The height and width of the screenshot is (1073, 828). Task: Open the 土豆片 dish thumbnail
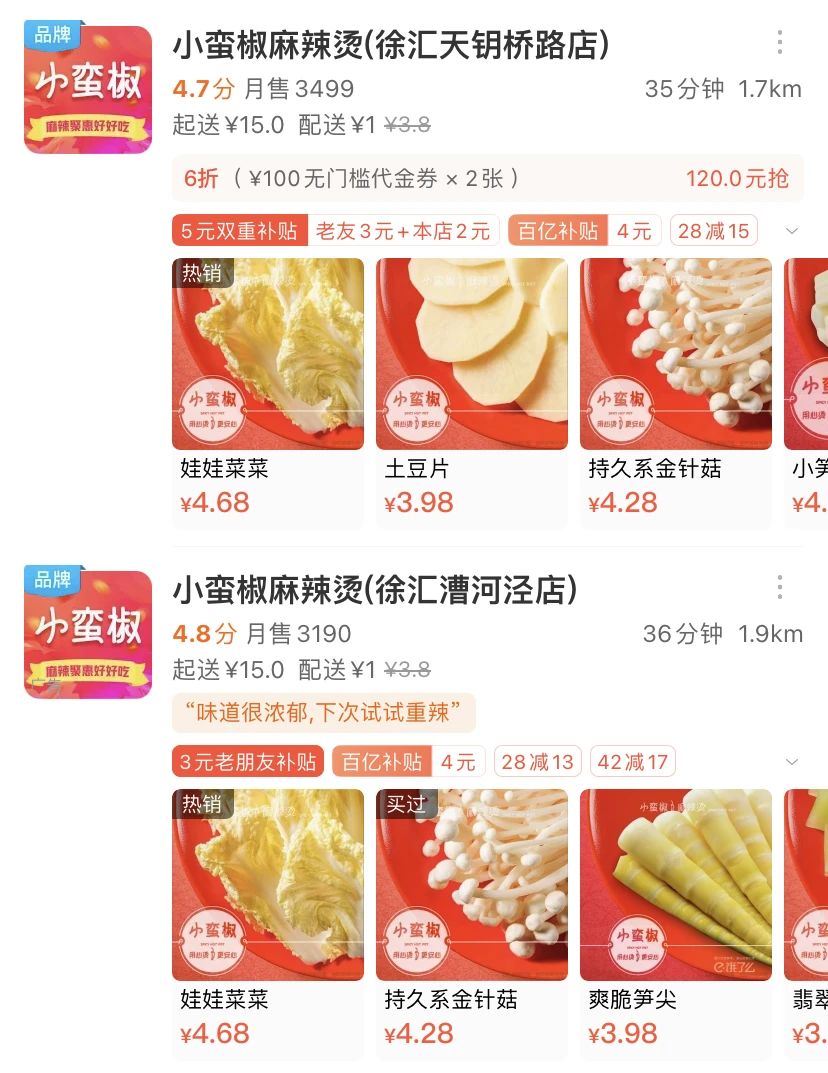coord(471,354)
